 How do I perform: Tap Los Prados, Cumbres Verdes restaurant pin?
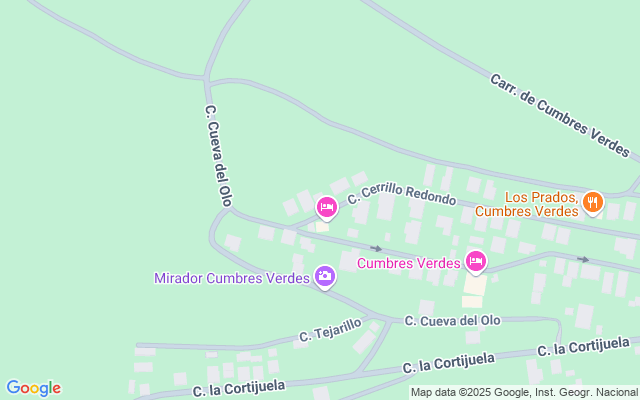point(592,203)
